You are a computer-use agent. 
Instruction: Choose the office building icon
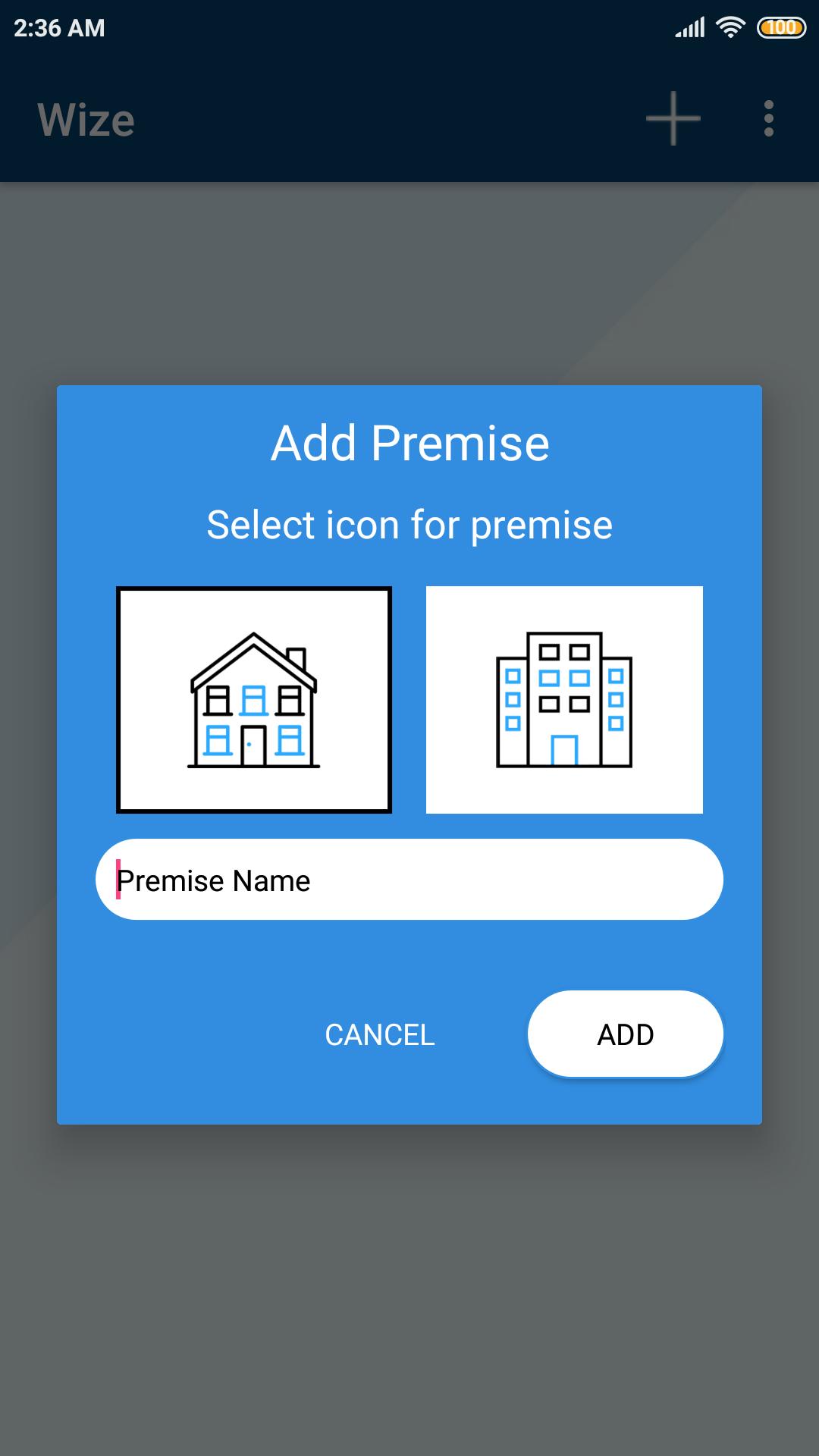564,699
